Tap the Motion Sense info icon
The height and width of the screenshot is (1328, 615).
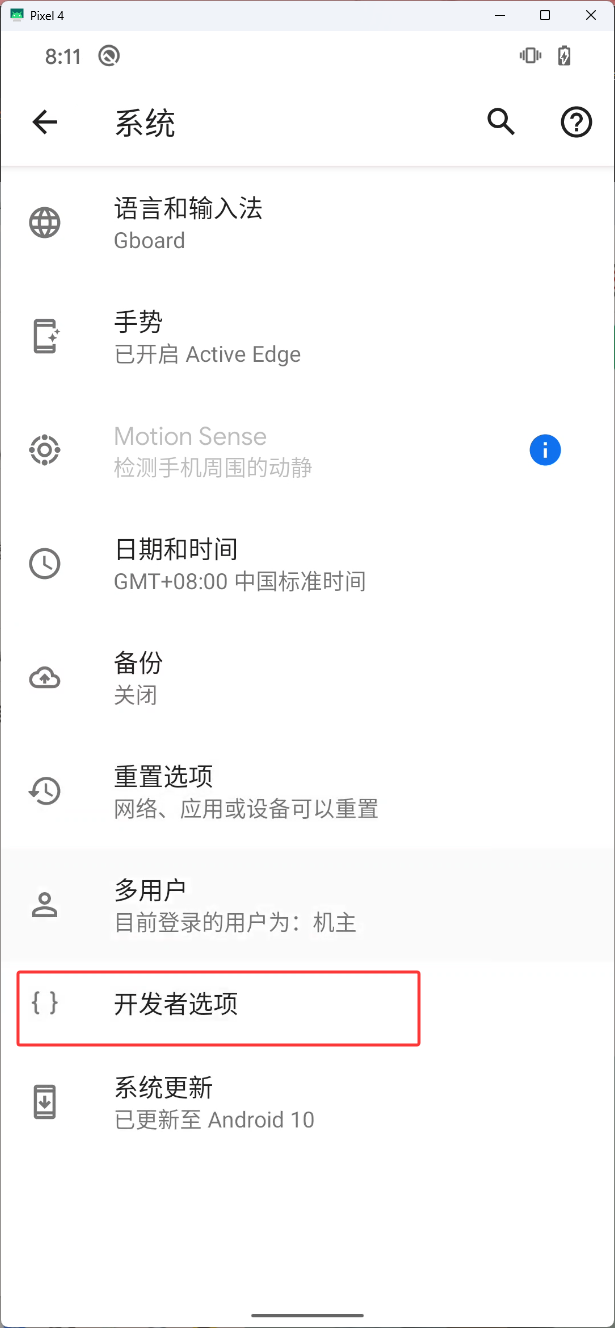545,450
